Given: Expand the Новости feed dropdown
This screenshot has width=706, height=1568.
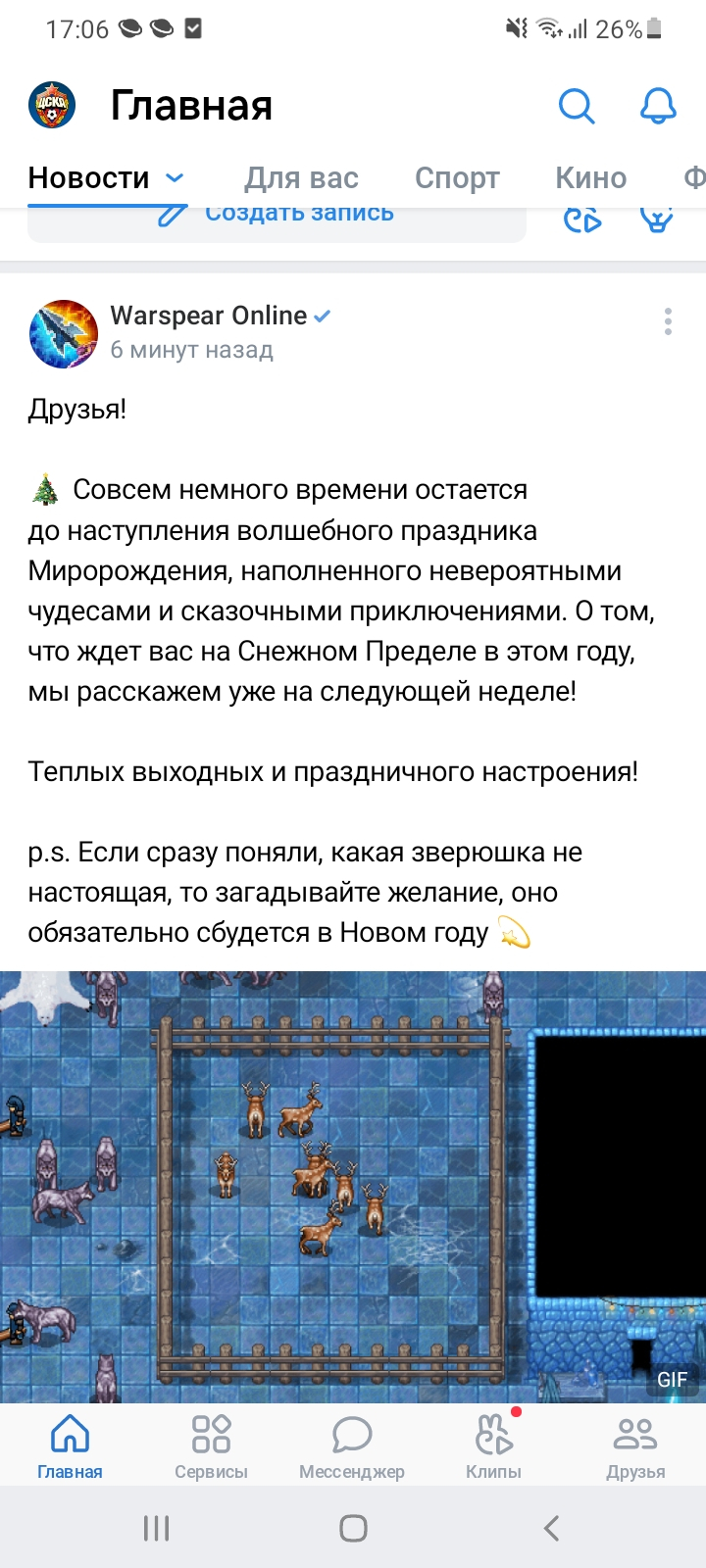Looking at the screenshot, I should pos(175,178).
